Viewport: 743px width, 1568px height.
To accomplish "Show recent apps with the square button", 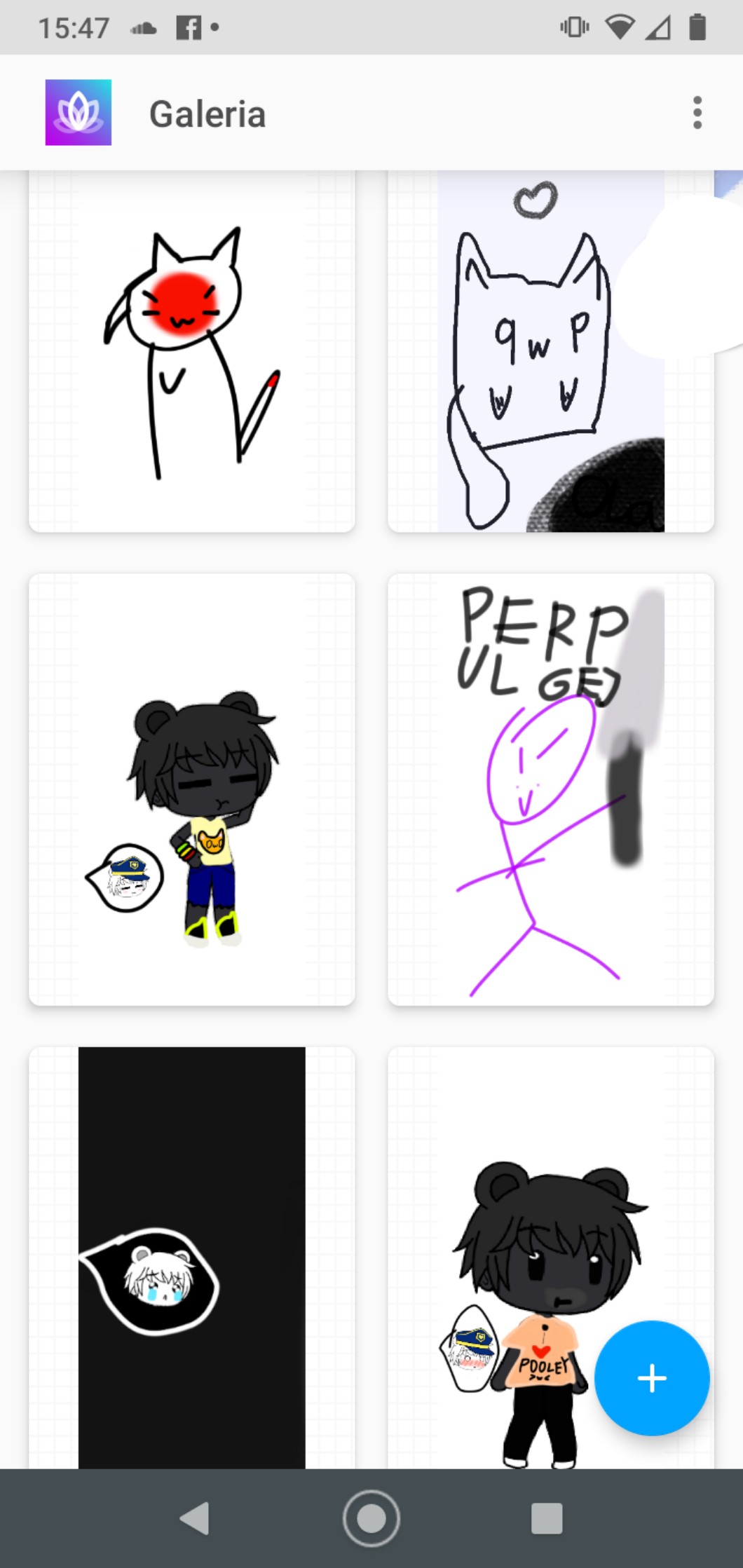I will [547, 1518].
